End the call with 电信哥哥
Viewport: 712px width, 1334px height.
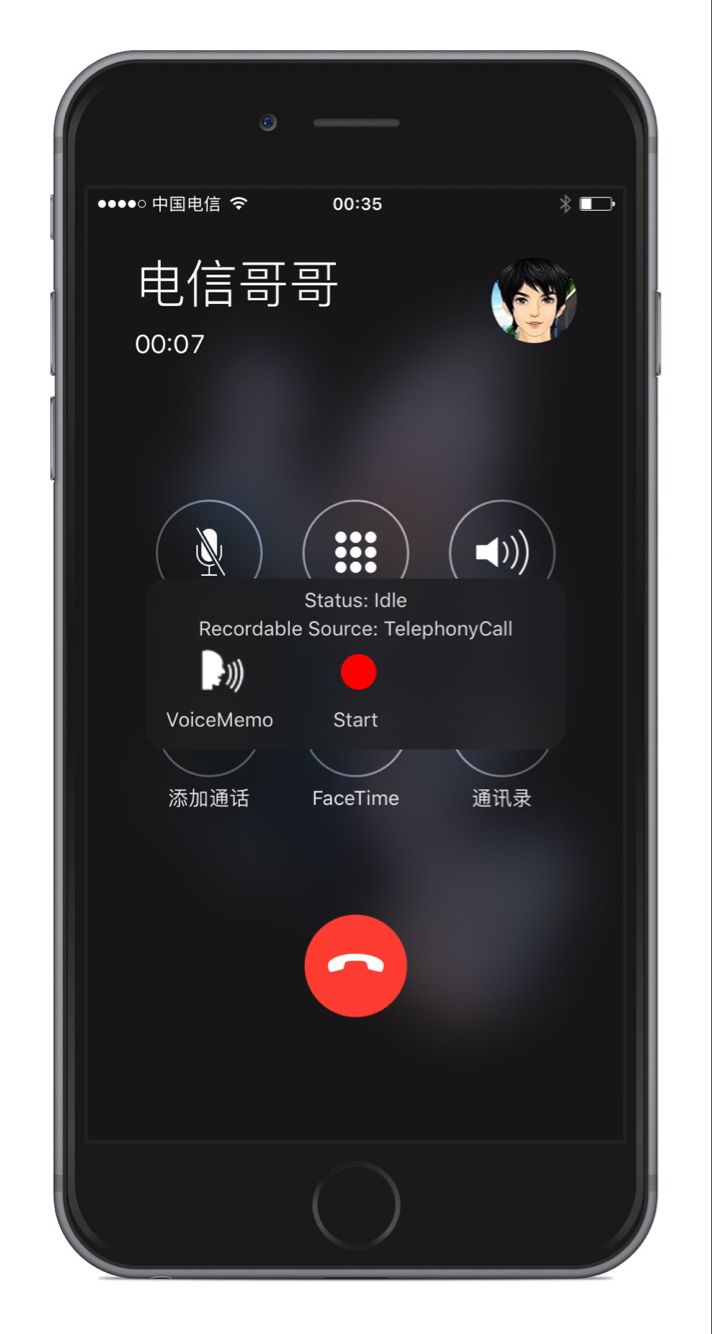(356, 965)
